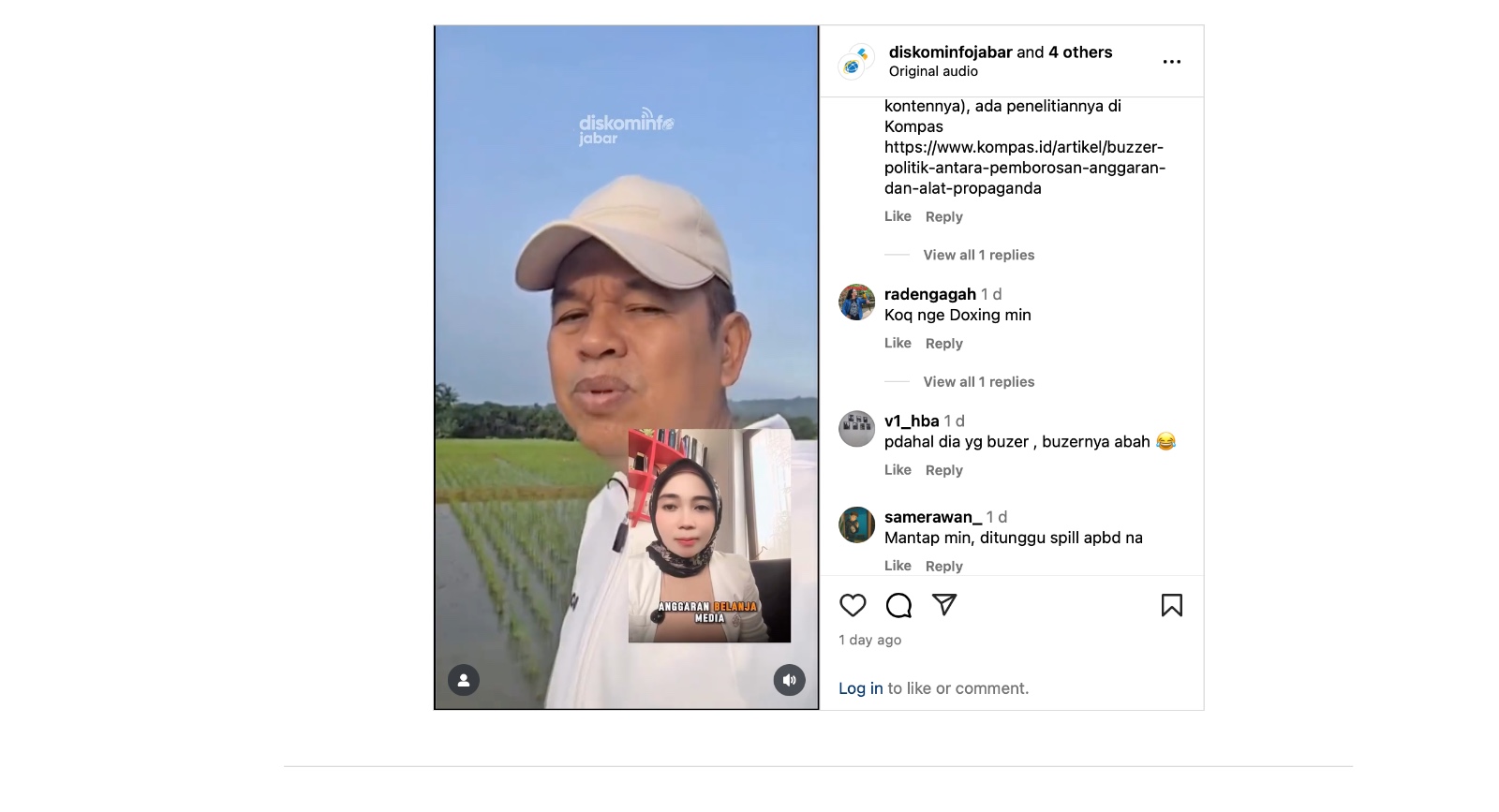Open v1_hba's profile
This screenshot has height=812, width=1499.
911,421
